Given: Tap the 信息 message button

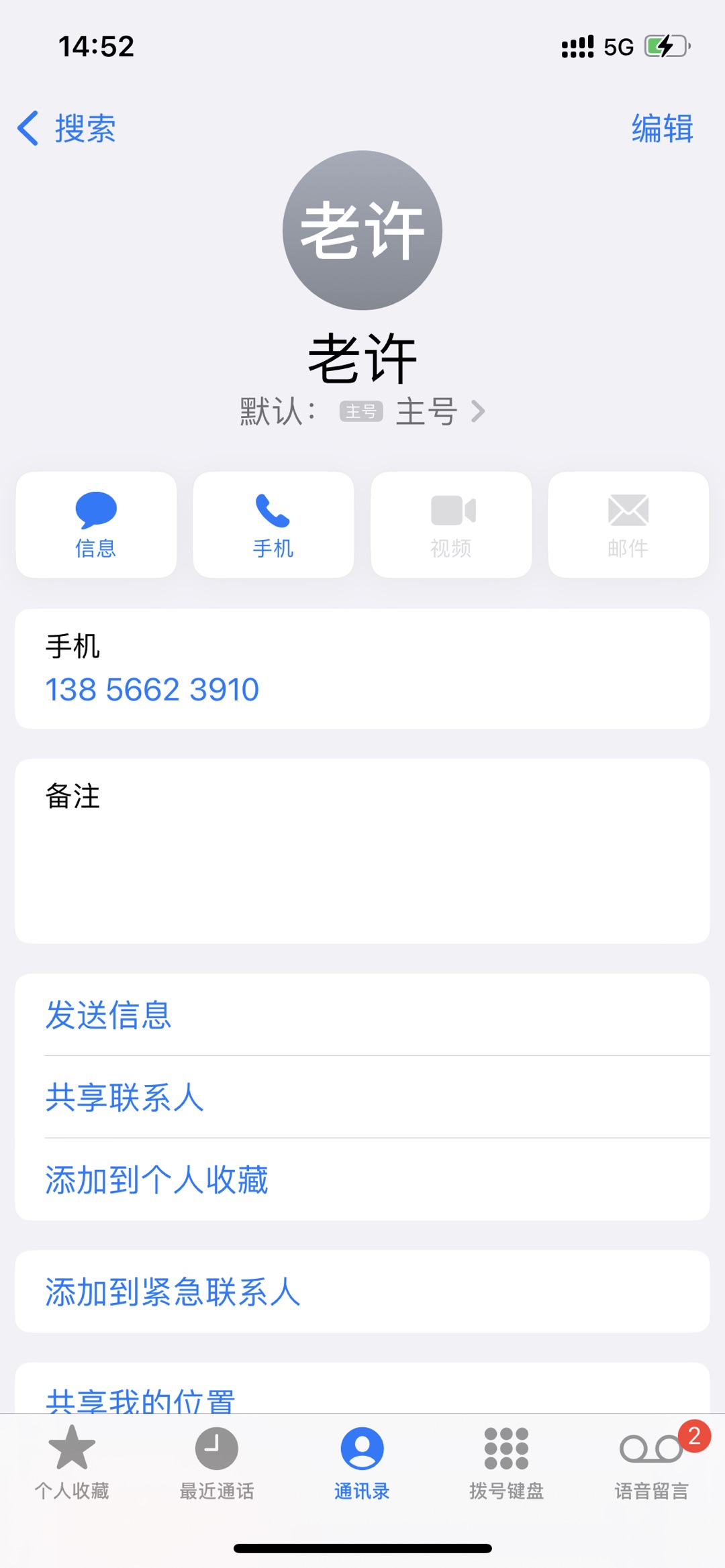Looking at the screenshot, I should pos(96,525).
